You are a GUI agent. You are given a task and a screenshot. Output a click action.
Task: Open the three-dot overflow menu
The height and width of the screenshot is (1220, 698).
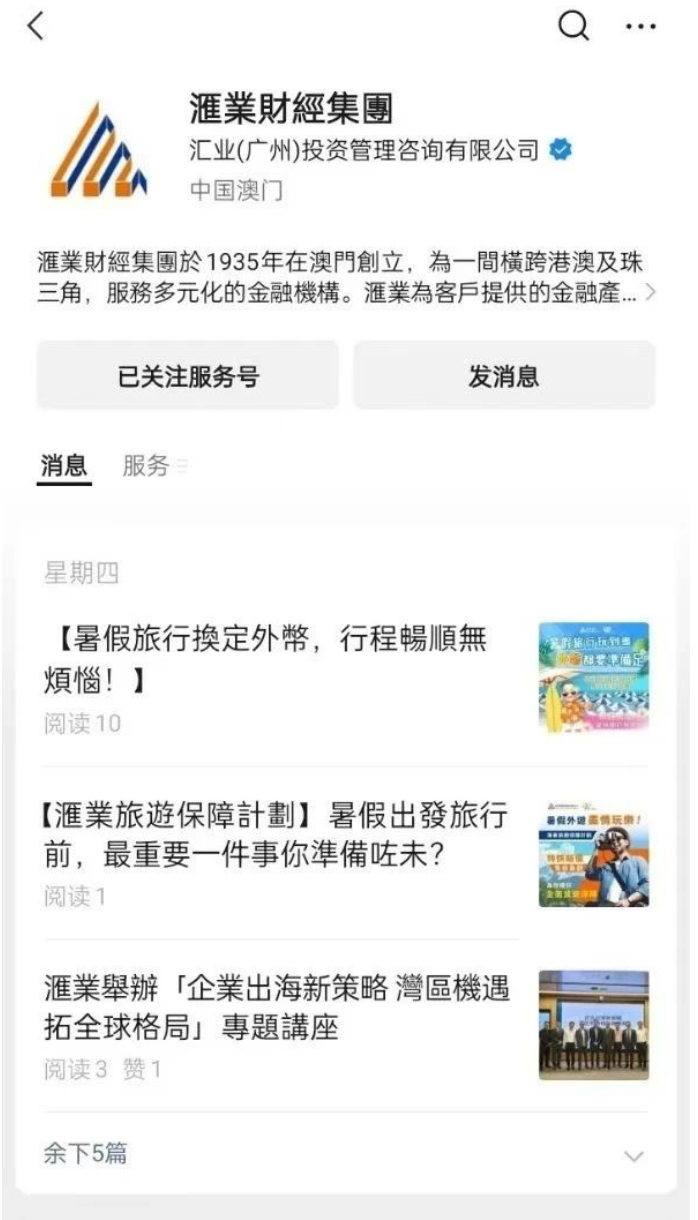[x=640, y=27]
